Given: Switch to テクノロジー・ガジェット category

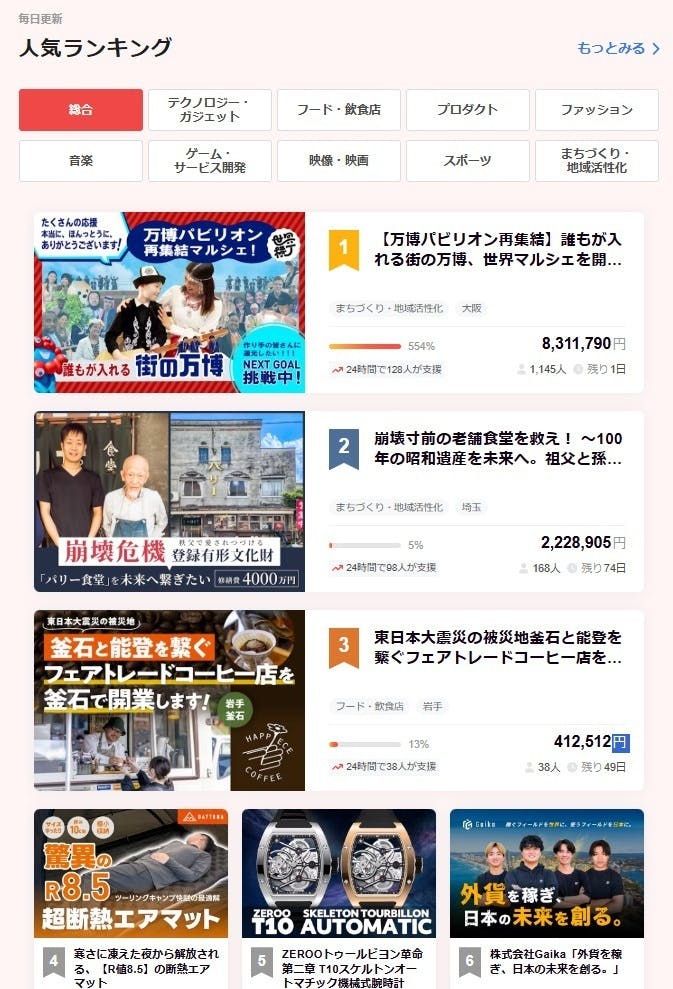Looking at the screenshot, I should point(209,110).
